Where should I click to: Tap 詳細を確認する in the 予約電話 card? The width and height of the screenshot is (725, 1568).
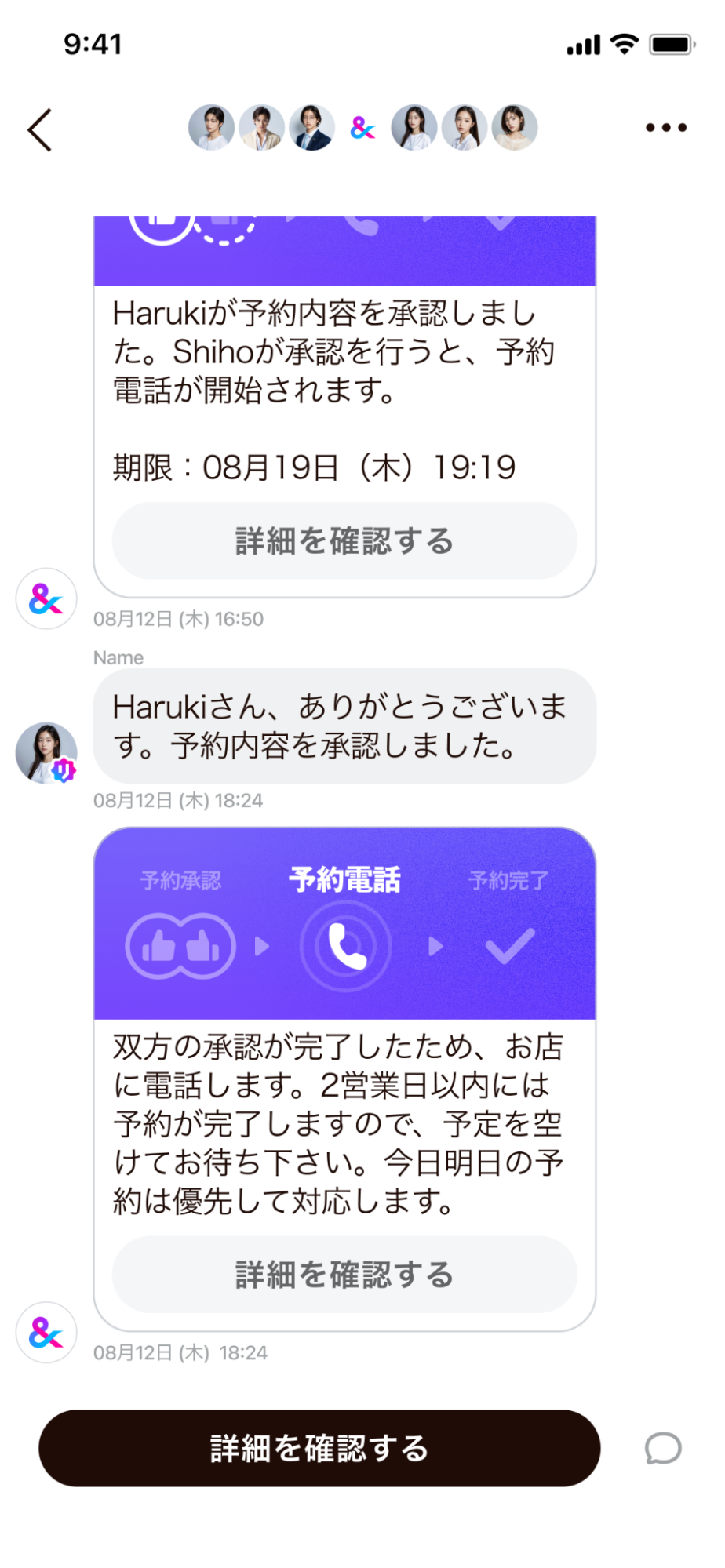[x=344, y=1275]
